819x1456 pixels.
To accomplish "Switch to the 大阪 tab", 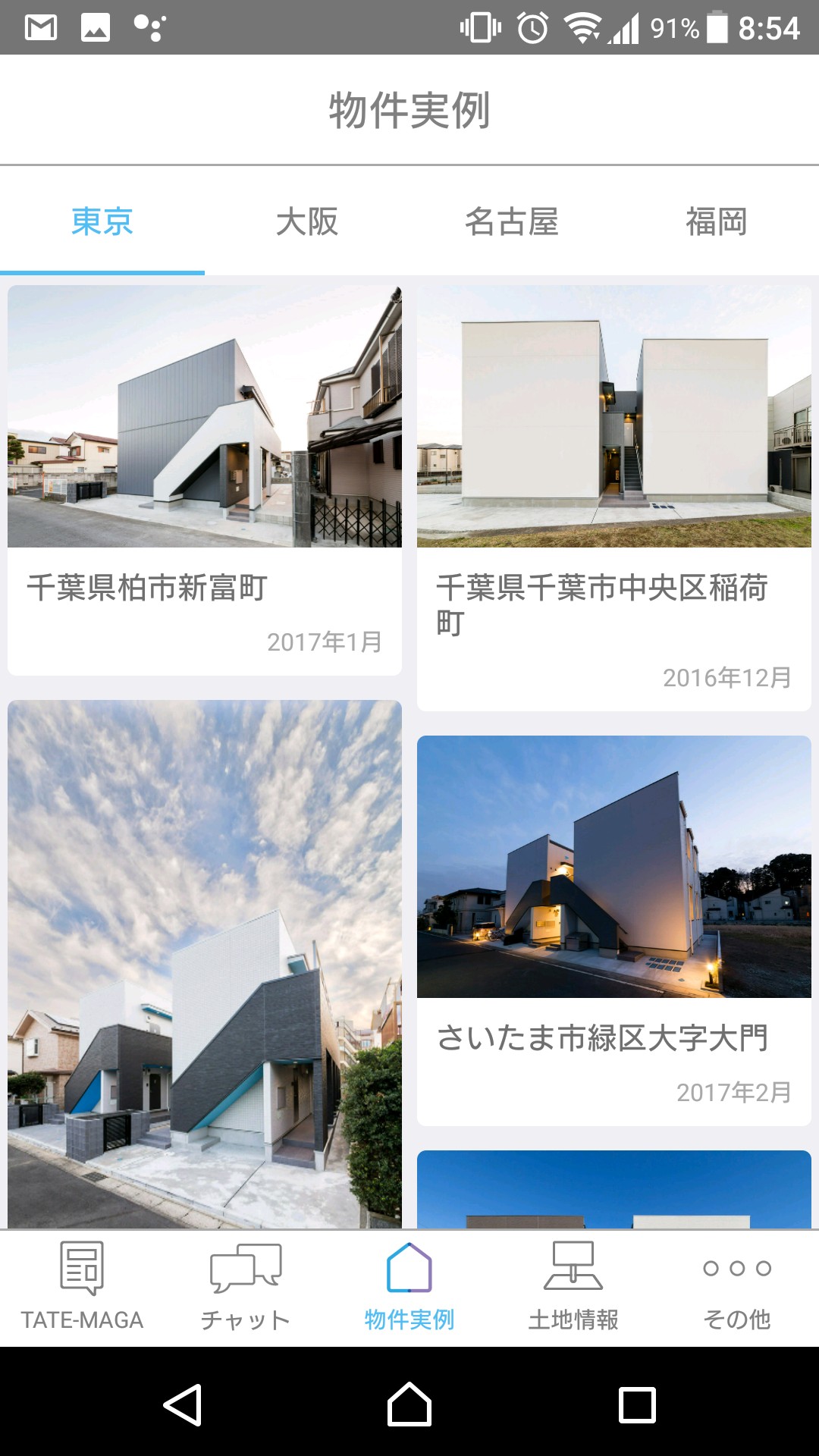I will coord(307,221).
